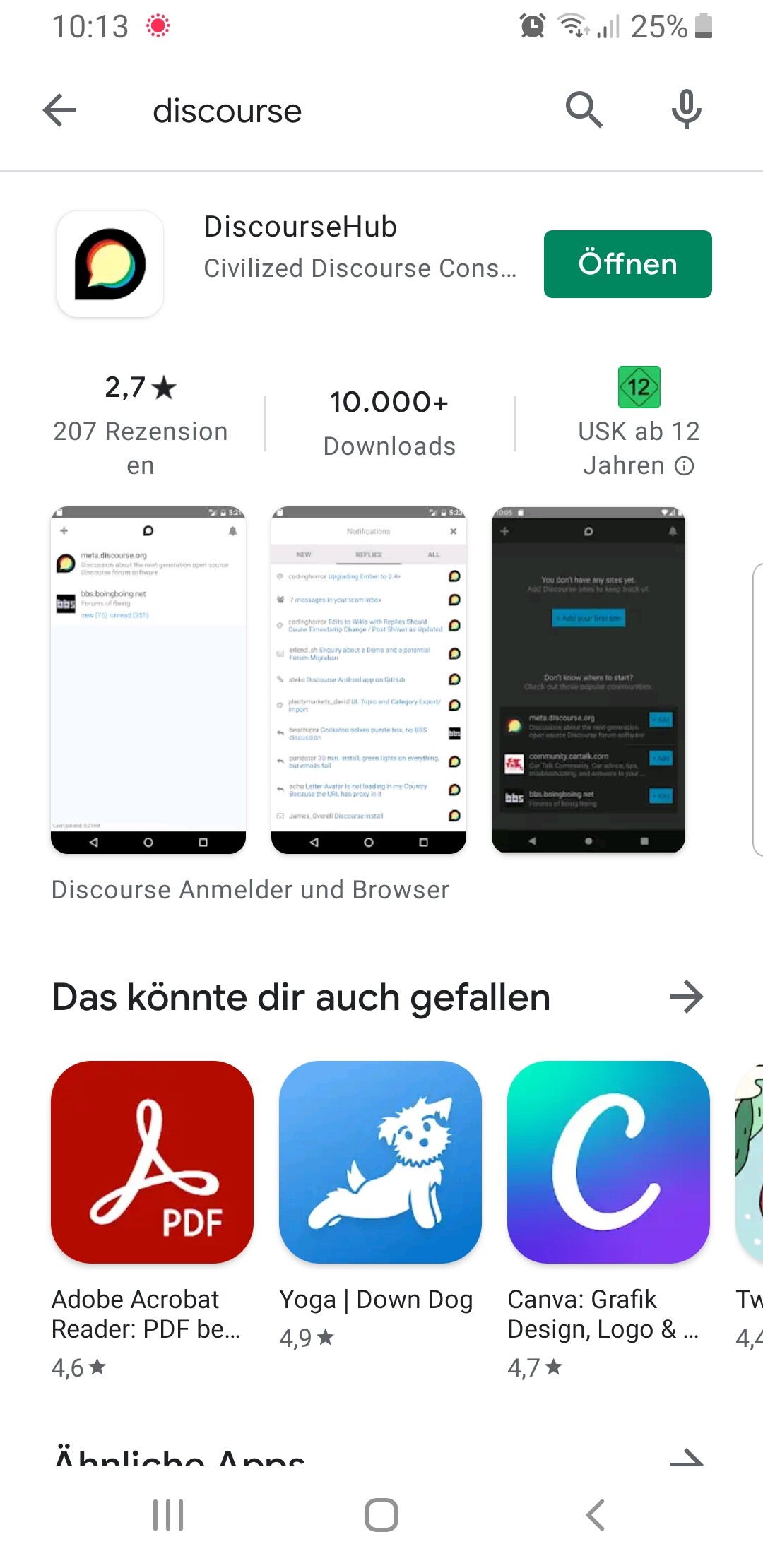The width and height of the screenshot is (763, 1568).
Task: Tap the system home button
Action: [x=381, y=1514]
